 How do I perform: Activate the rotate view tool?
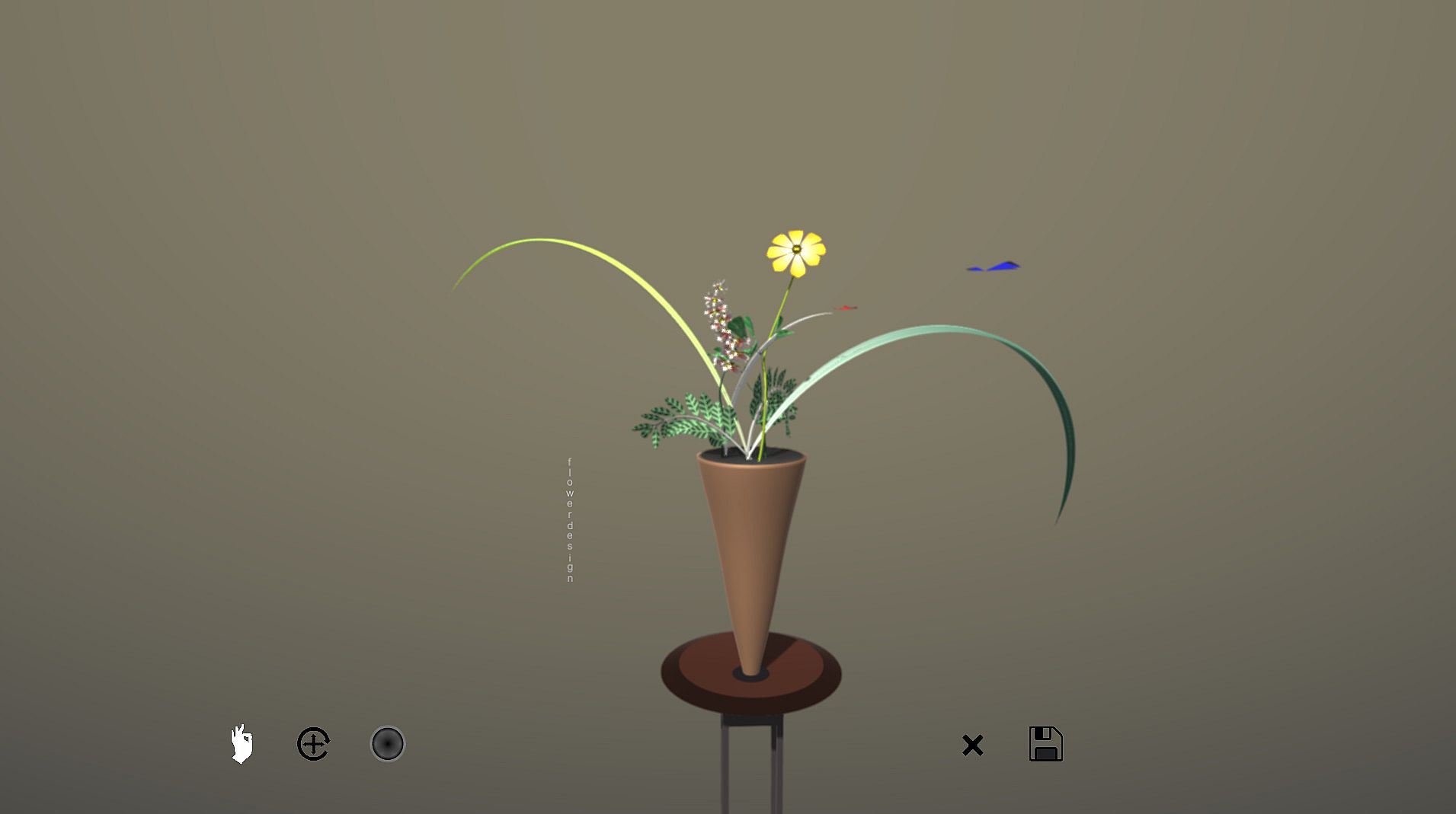[x=313, y=744]
